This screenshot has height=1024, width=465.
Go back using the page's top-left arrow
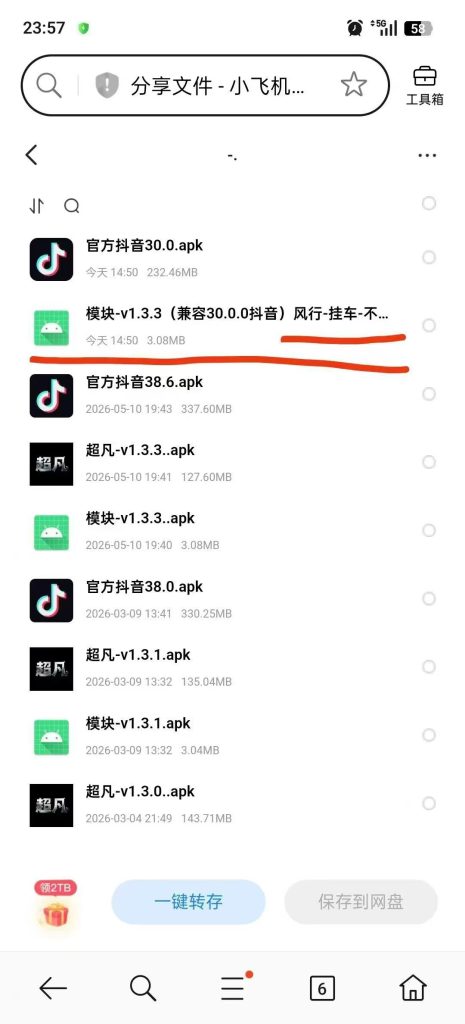31,155
